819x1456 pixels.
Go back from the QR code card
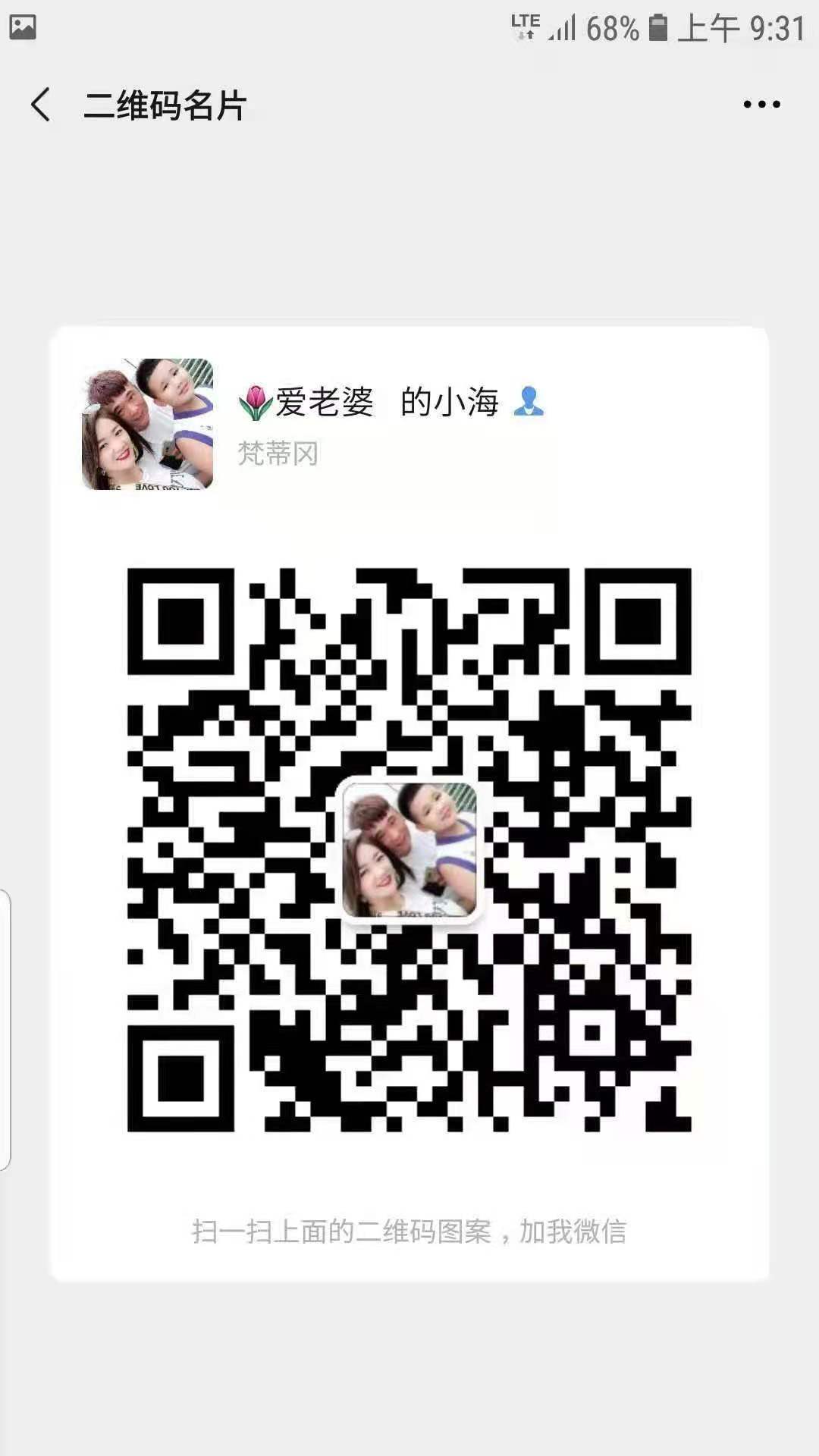(x=41, y=105)
